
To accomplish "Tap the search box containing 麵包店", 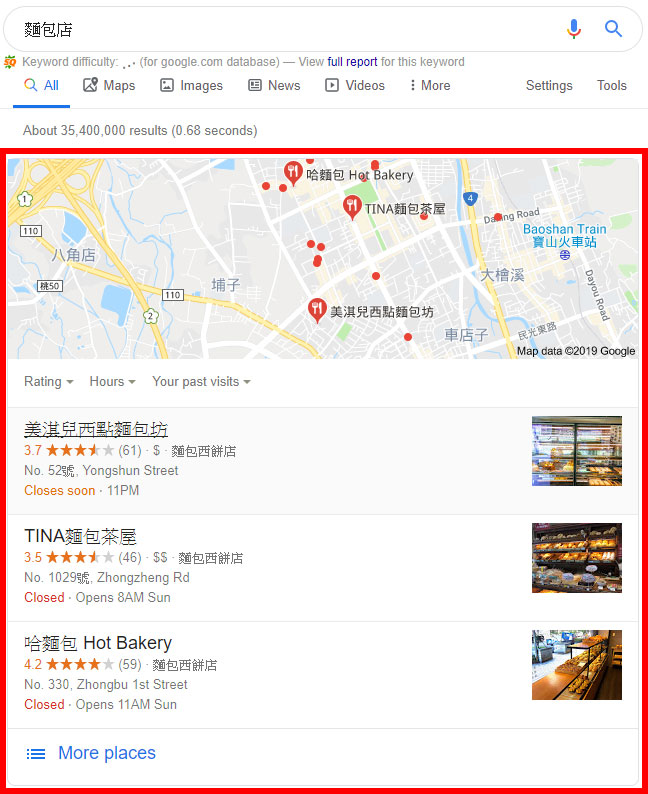I will (x=280, y=29).
